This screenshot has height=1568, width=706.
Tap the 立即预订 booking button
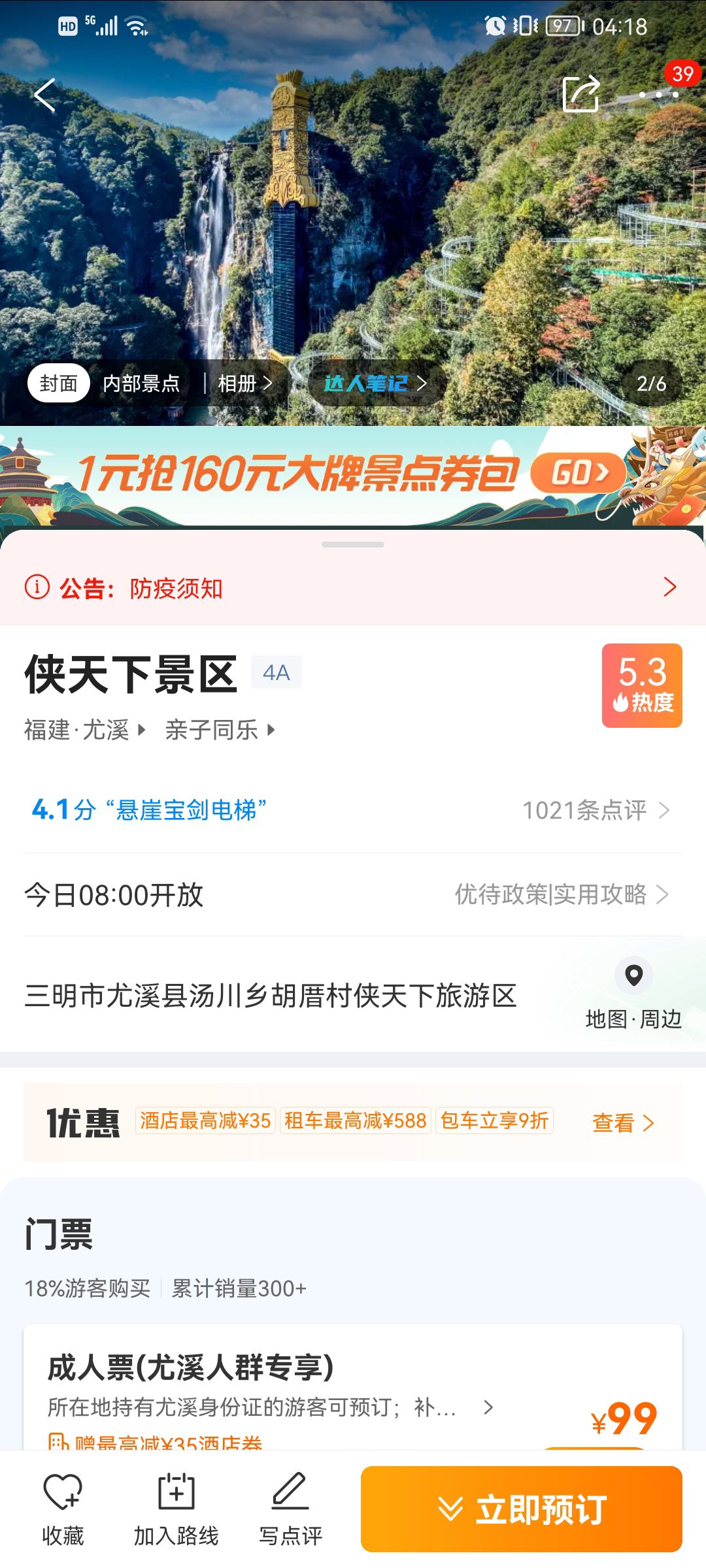522,1509
